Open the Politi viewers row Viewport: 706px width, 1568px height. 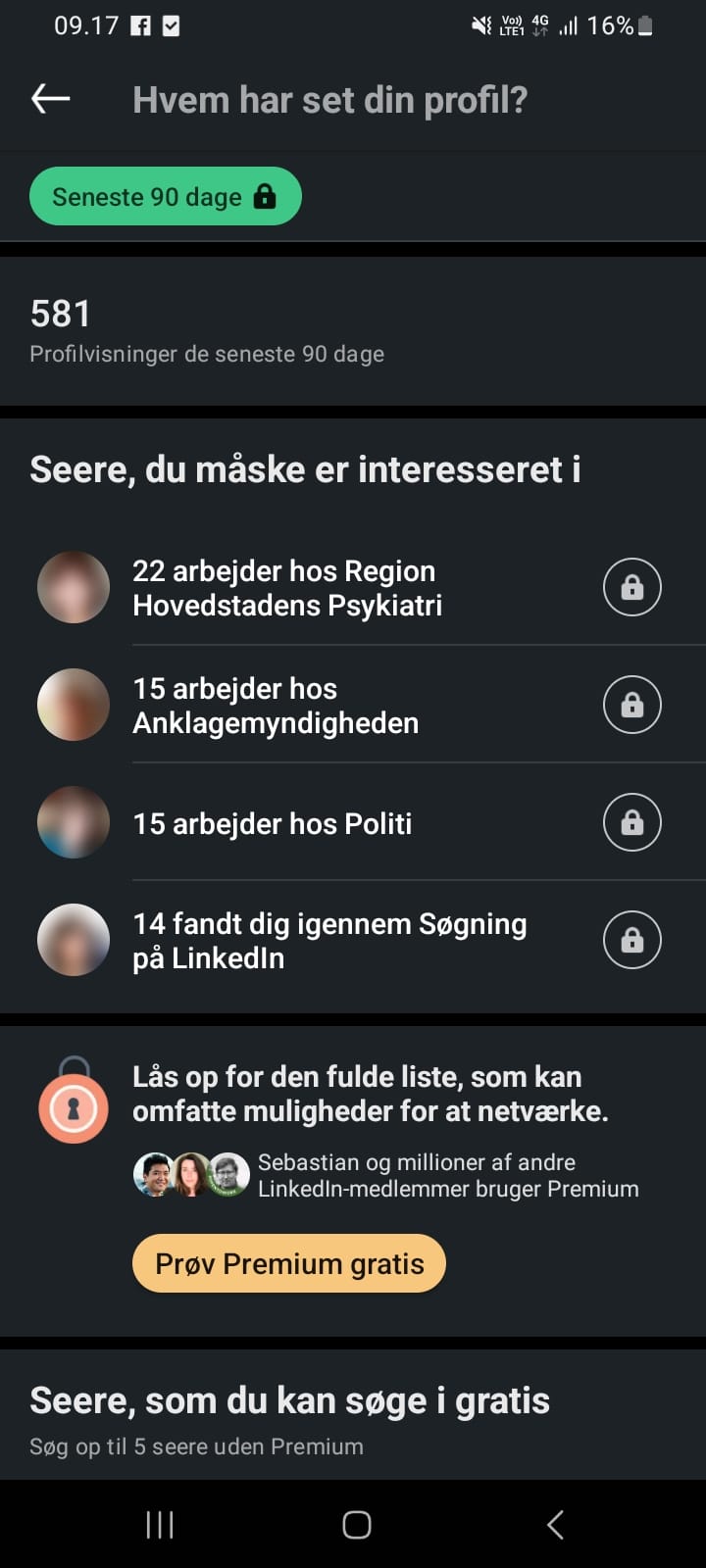pyautogui.click(x=353, y=822)
